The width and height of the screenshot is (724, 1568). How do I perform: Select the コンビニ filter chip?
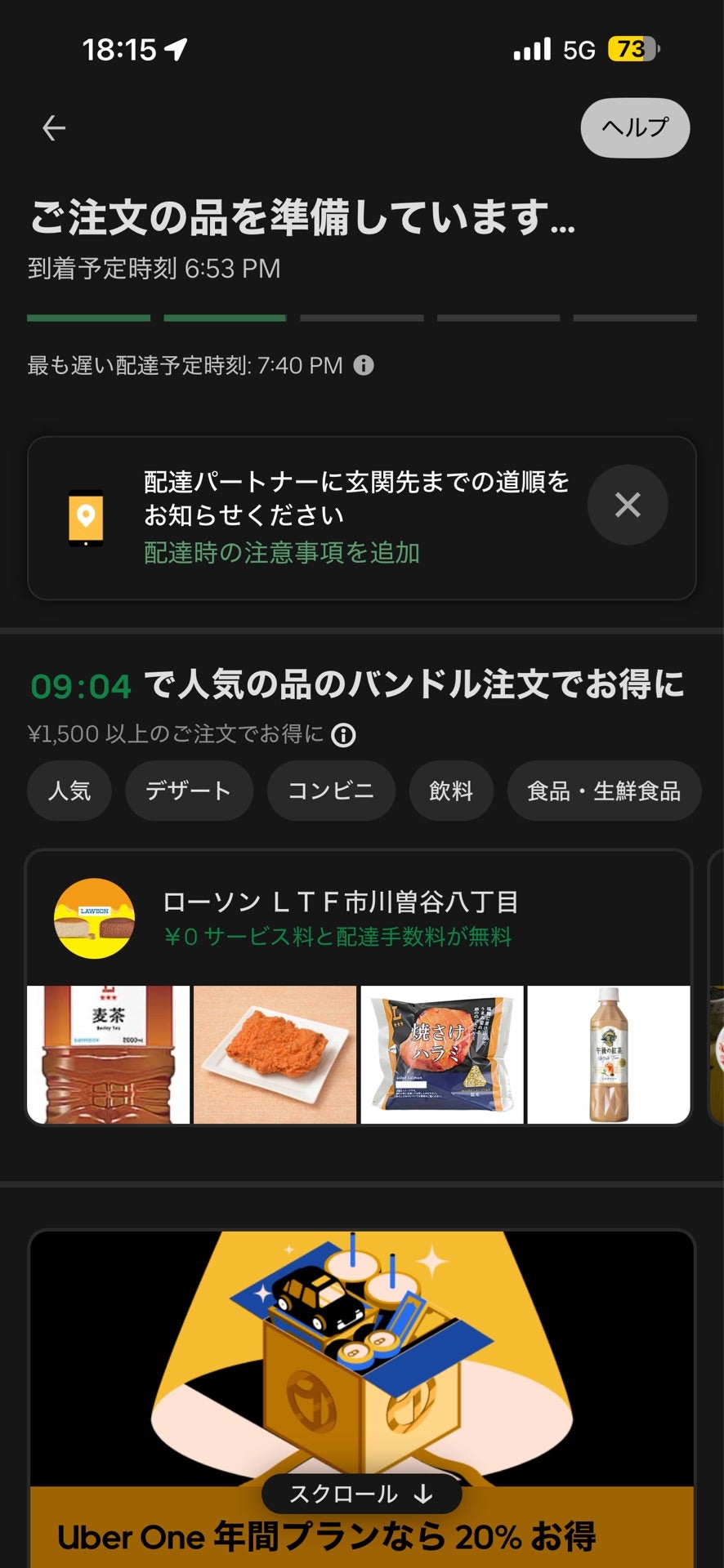331,791
